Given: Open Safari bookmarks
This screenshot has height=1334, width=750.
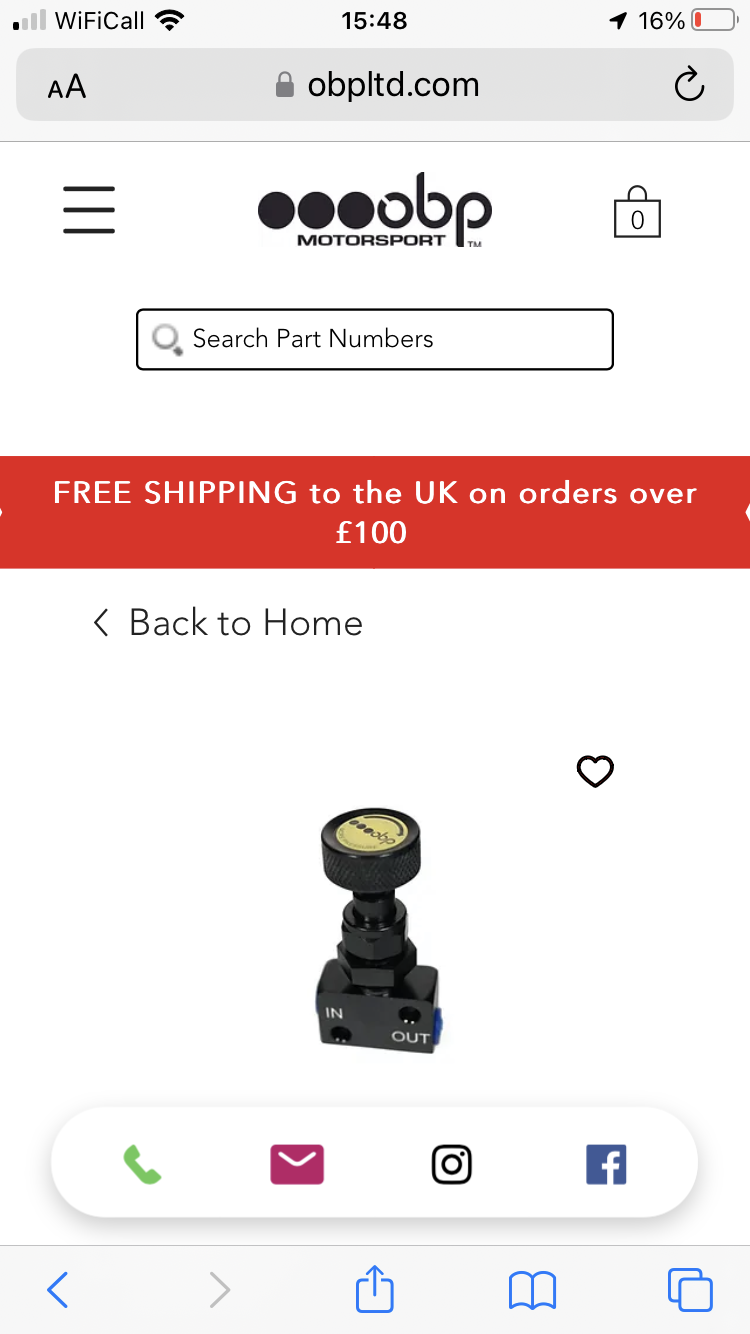Looking at the screenshot, I should pyautogui.click(x=532, y=1290).
